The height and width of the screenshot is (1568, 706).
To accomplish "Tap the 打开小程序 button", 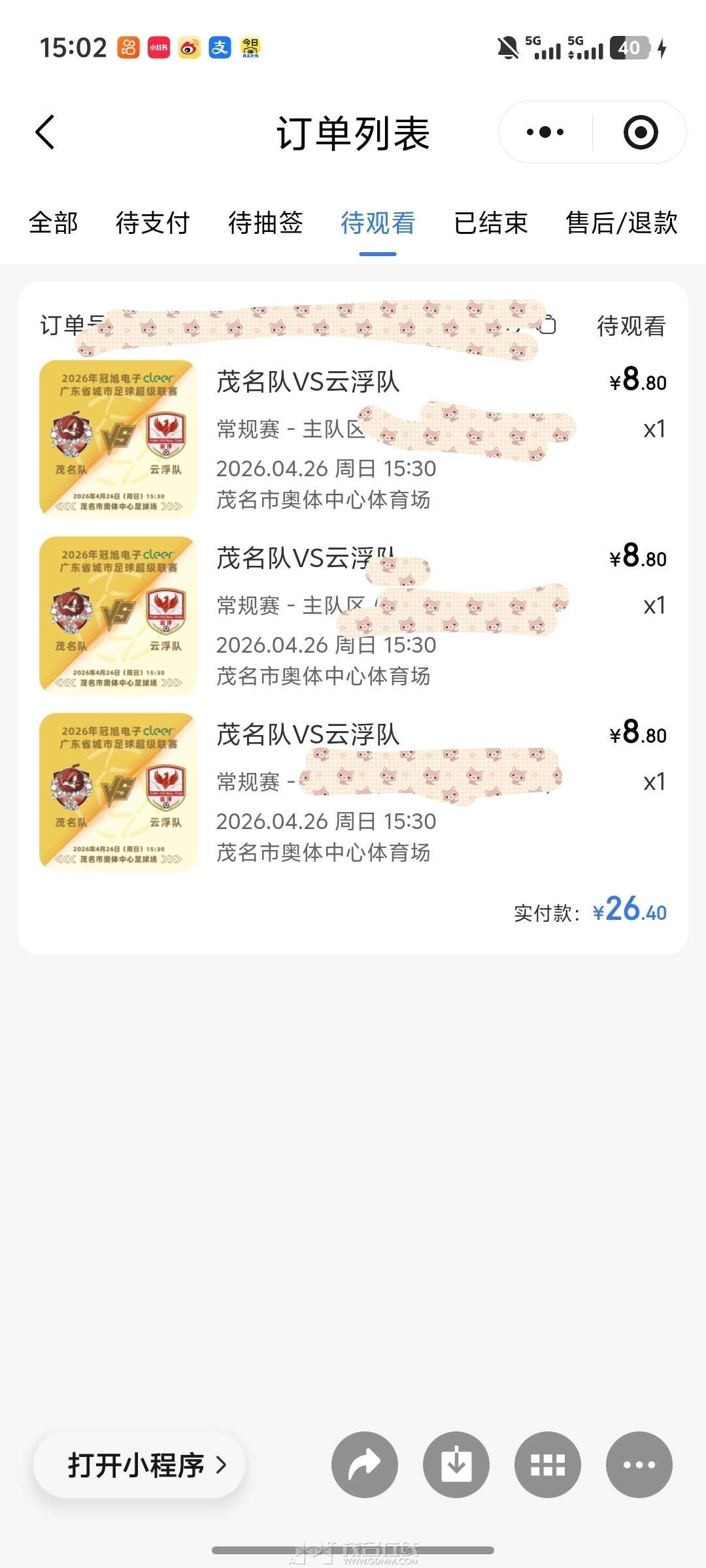I will (139, 1465).
